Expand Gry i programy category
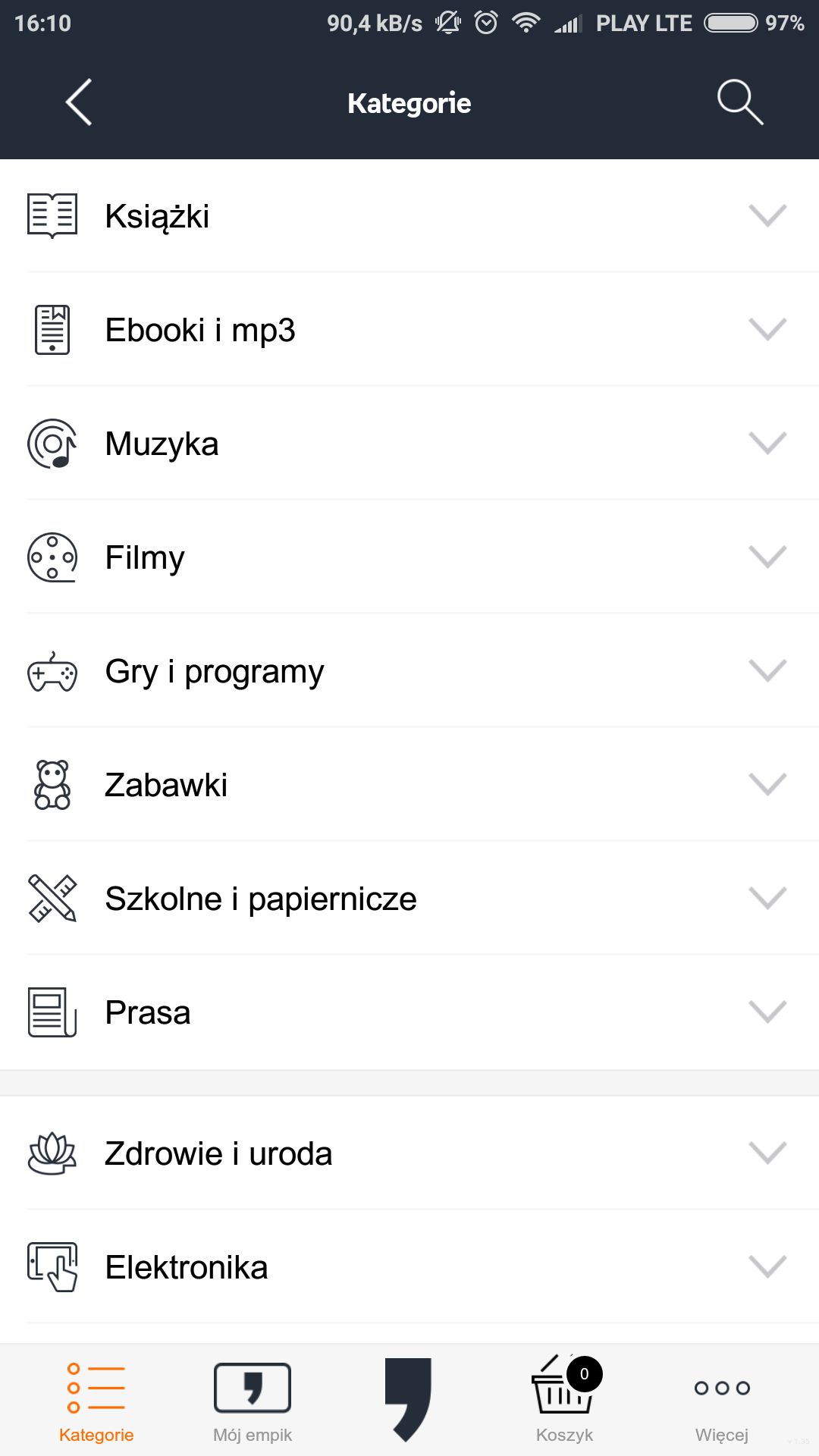 point(409,671)
